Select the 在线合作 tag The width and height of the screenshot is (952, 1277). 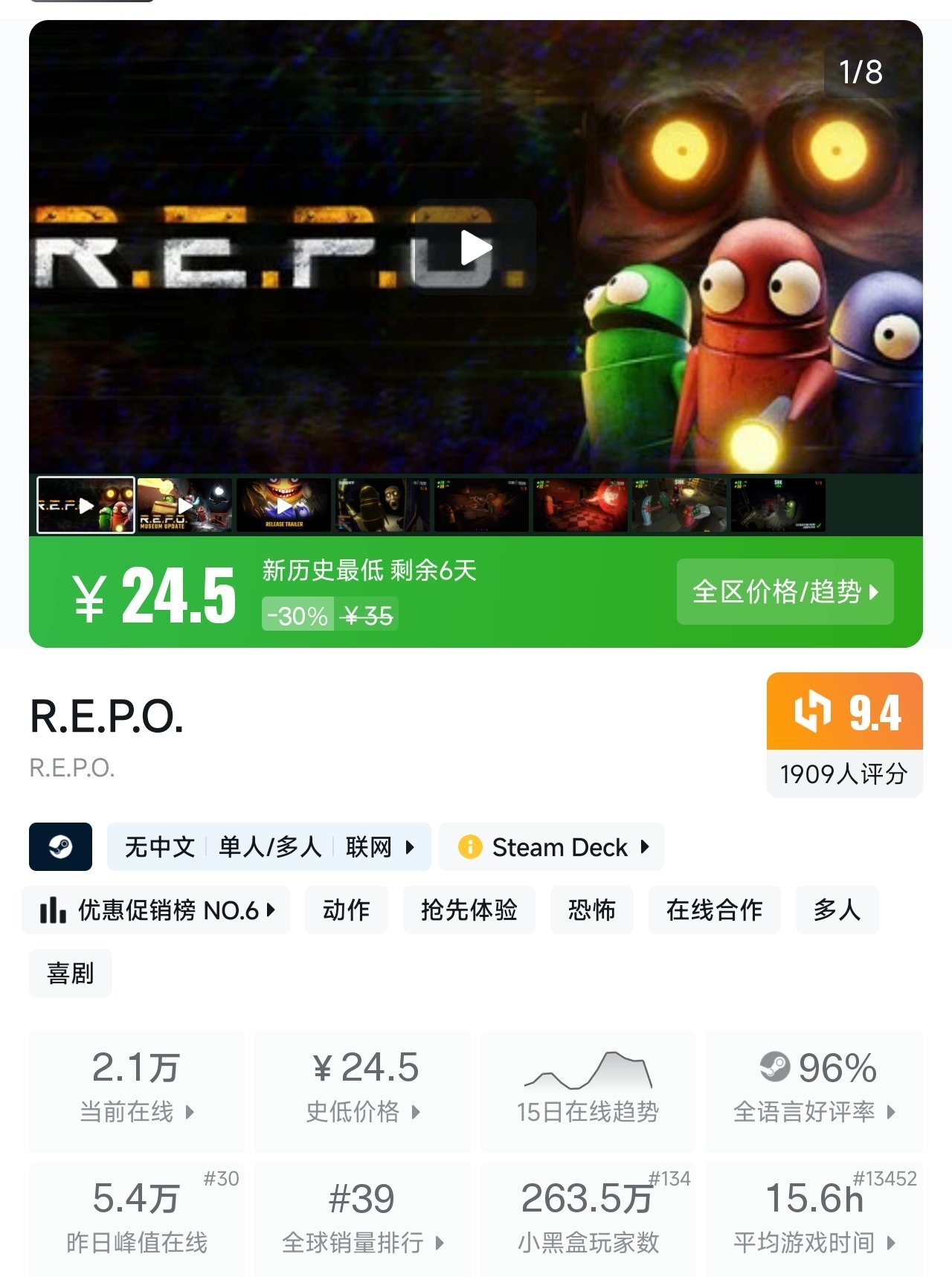point(714,910)
